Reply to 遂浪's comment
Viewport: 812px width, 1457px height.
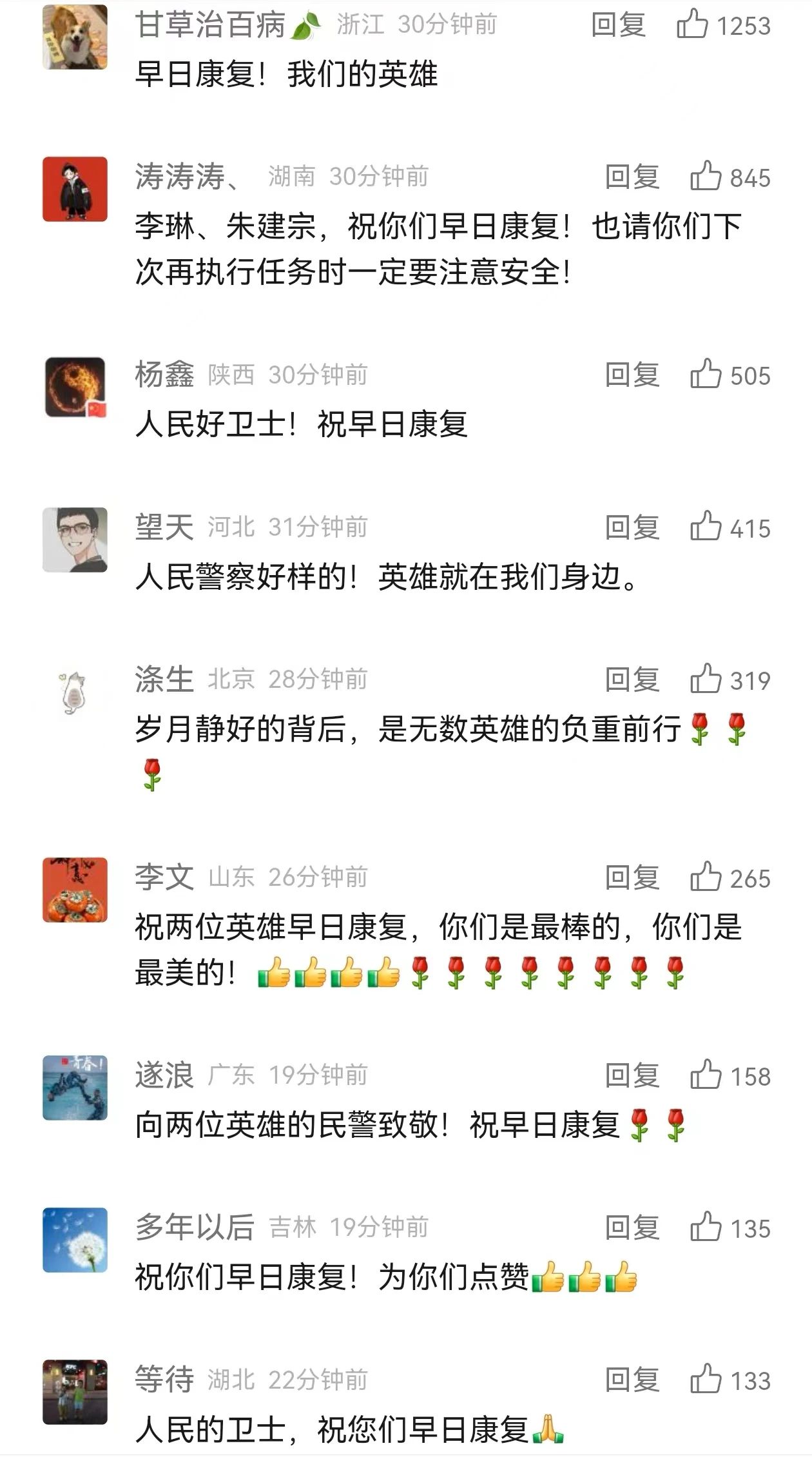point(632,1075)
